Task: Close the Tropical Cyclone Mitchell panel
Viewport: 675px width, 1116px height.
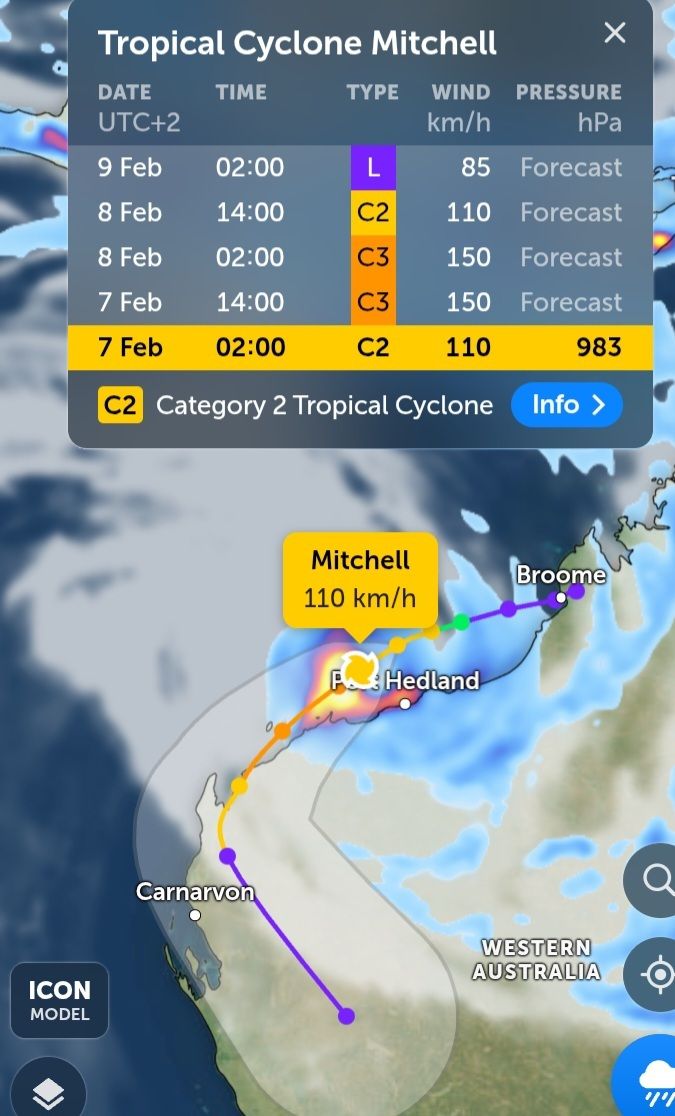Action: 614,33
